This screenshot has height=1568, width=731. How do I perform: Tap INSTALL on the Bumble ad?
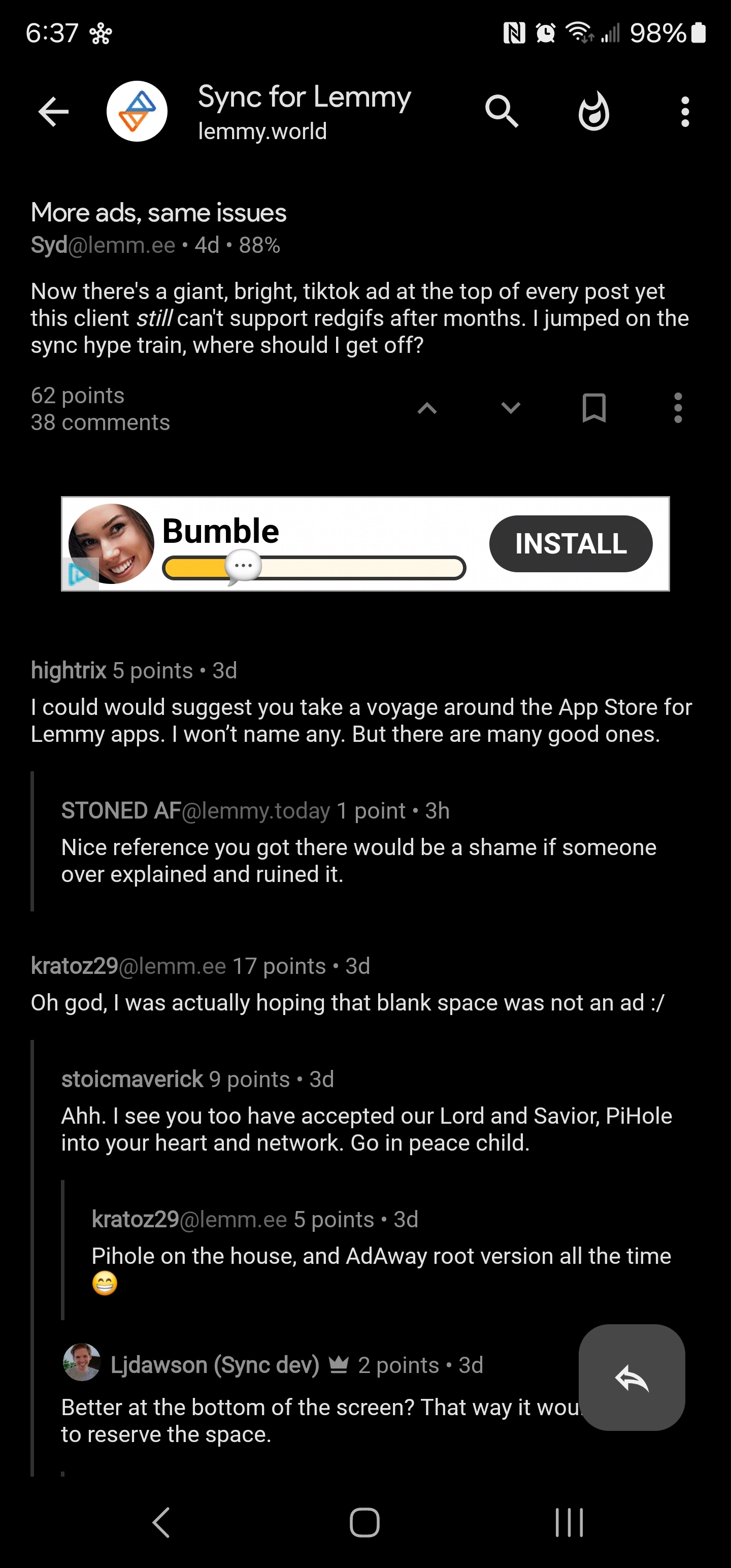[570, 543]
